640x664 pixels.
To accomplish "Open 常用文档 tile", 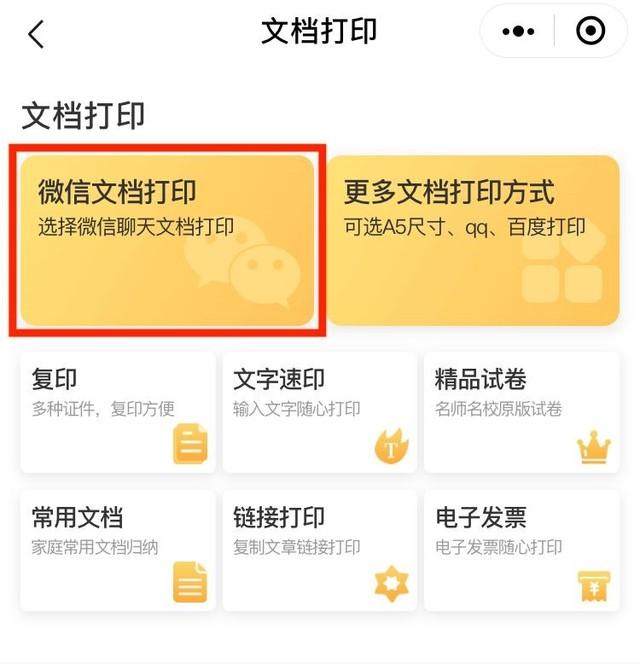I will pyautogui.click(x=118, y=550).
